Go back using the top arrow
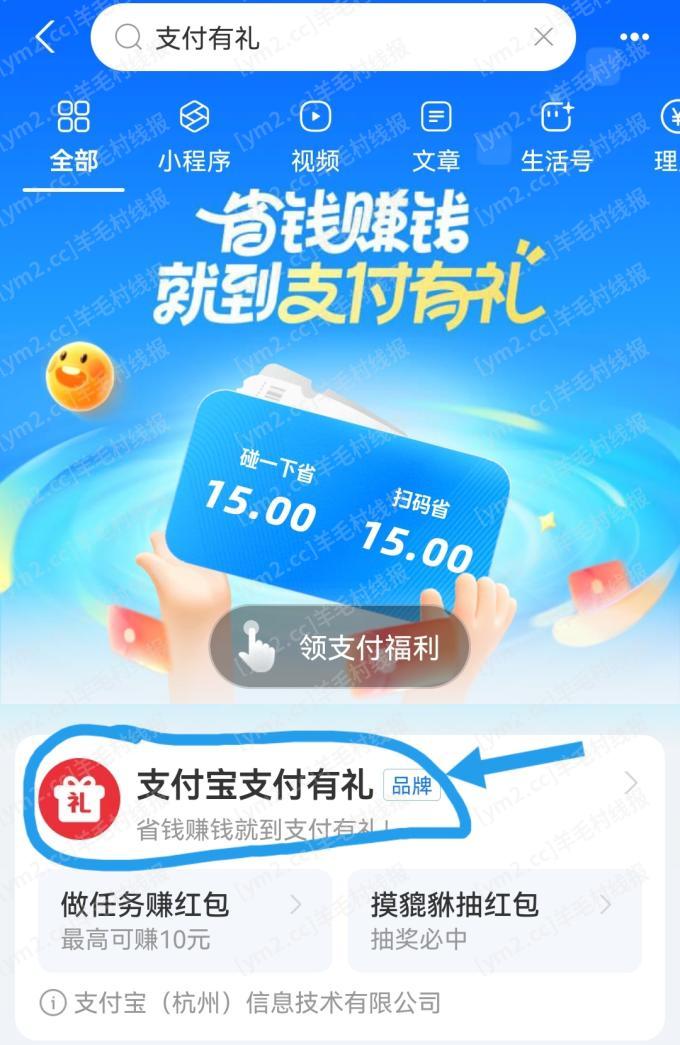 click(45, 38)
